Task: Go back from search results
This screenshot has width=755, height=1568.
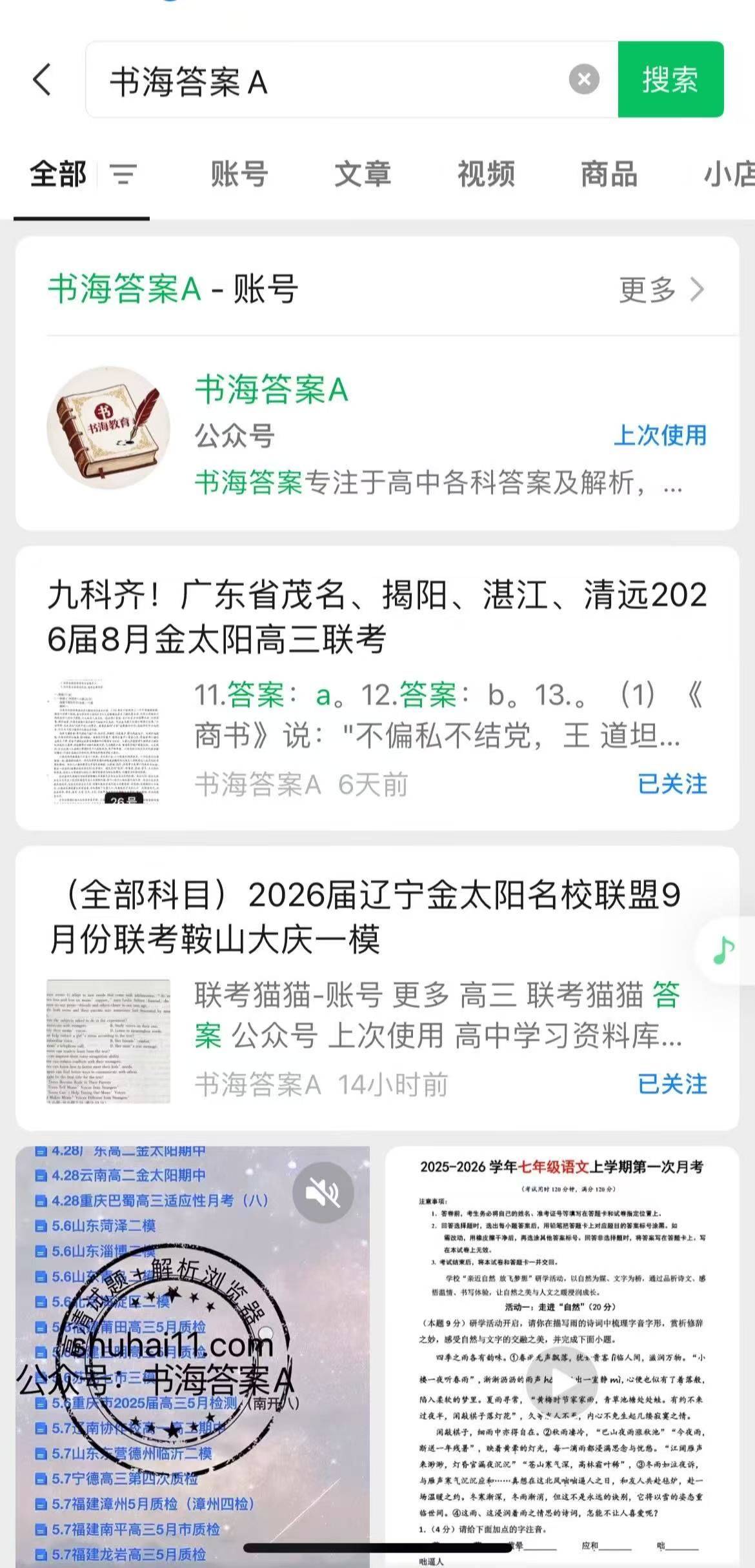Action: [42, 80]
